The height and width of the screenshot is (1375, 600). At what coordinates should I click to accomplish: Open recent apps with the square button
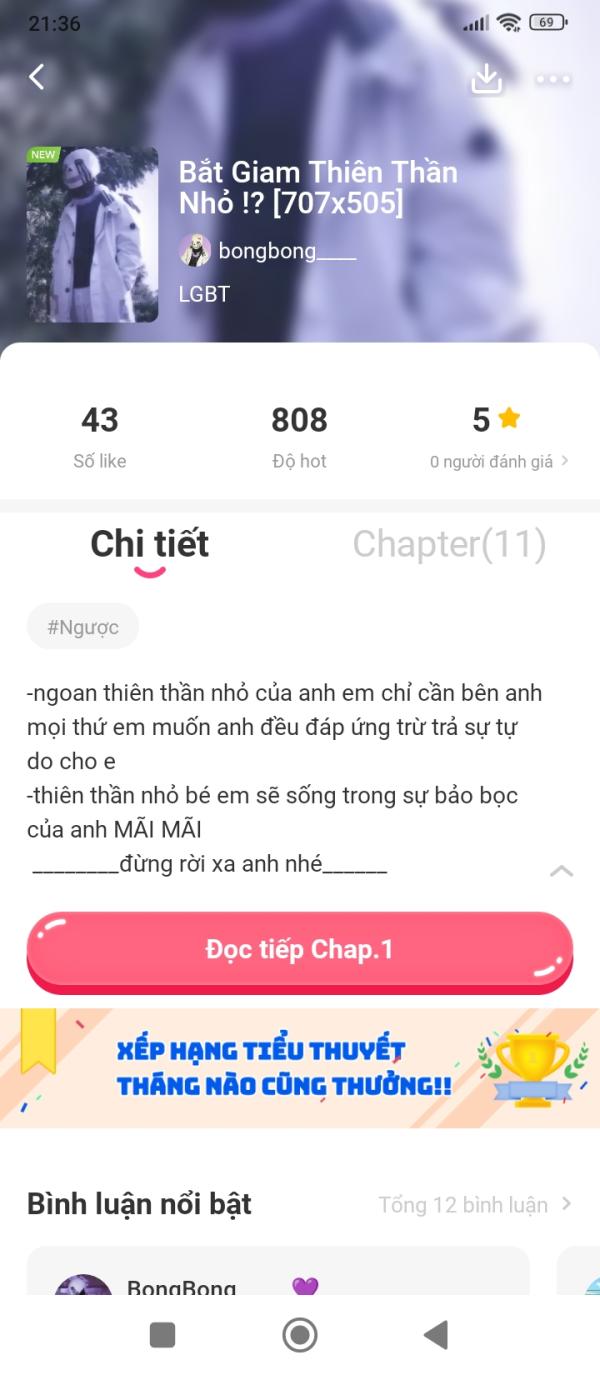coord(162,1334)
